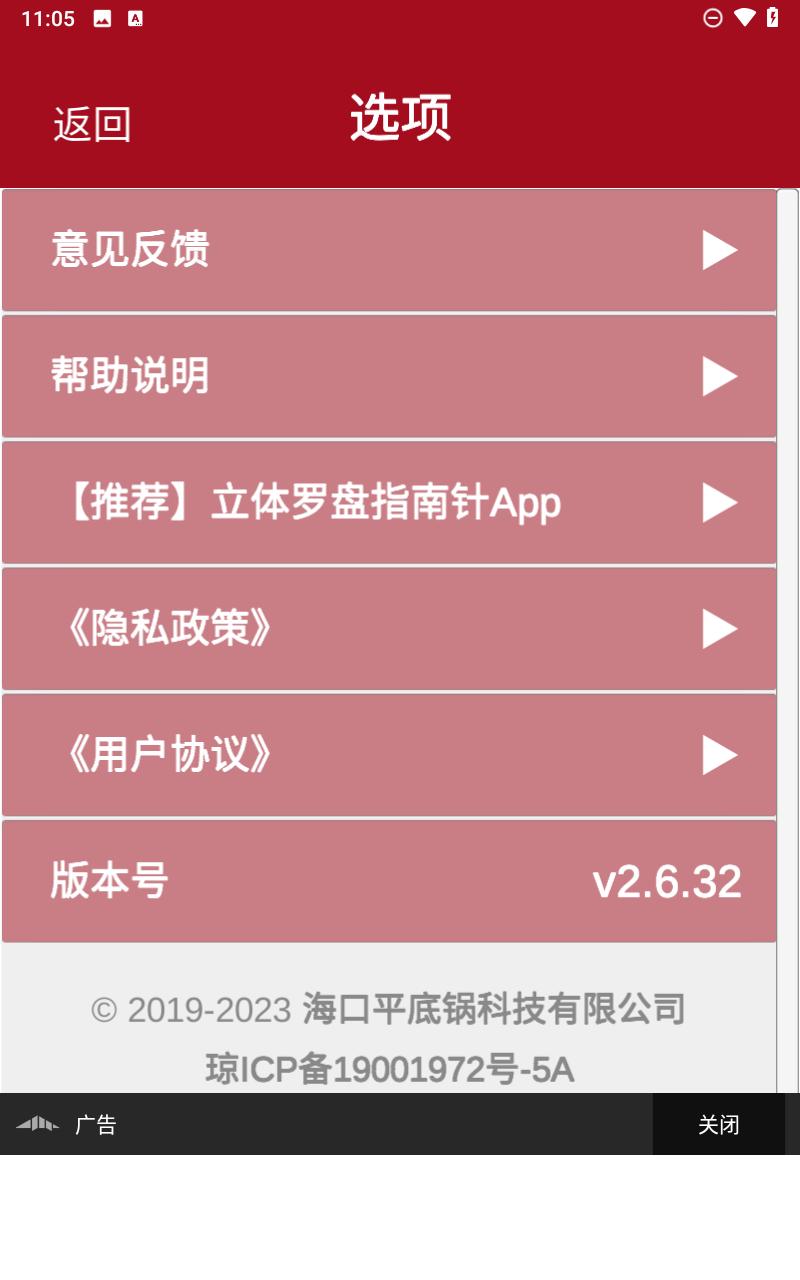800x1280 pixels.
Task: Open the 意见反馈 feedback page
Action: click(130, 250)
